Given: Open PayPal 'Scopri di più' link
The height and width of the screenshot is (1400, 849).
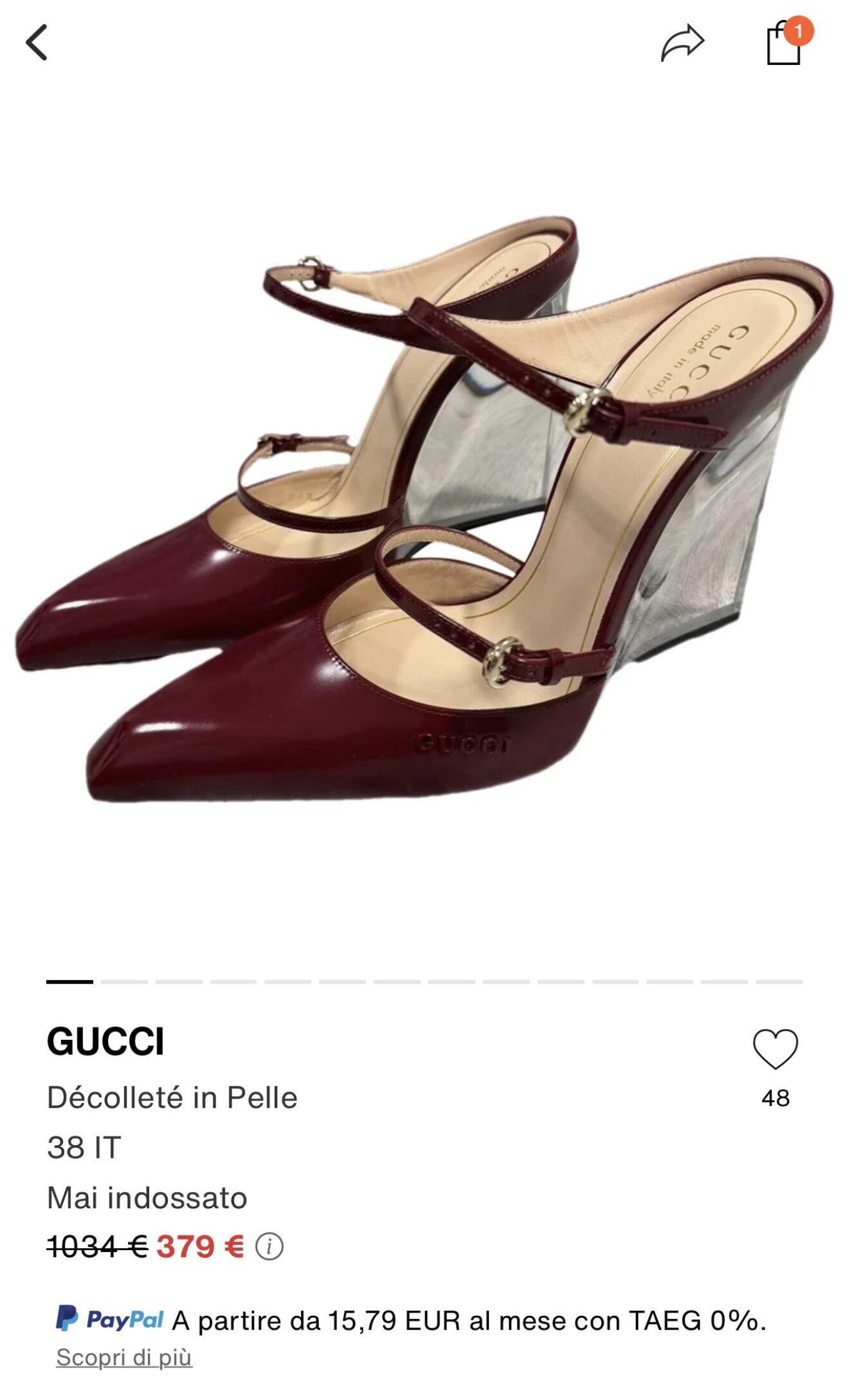Looking at the screenshot, I should [124, 1357].
